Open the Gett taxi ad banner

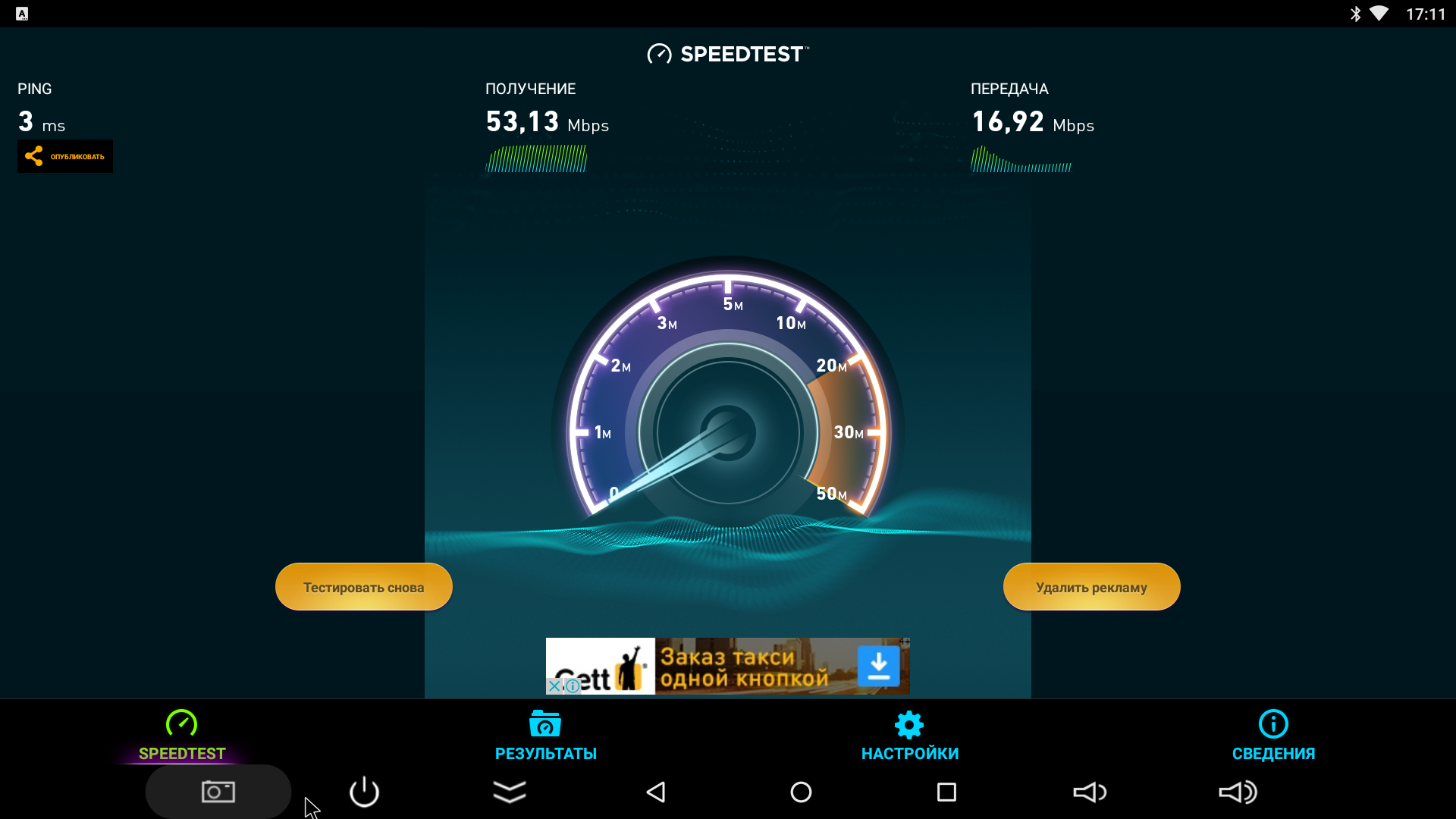743,666
